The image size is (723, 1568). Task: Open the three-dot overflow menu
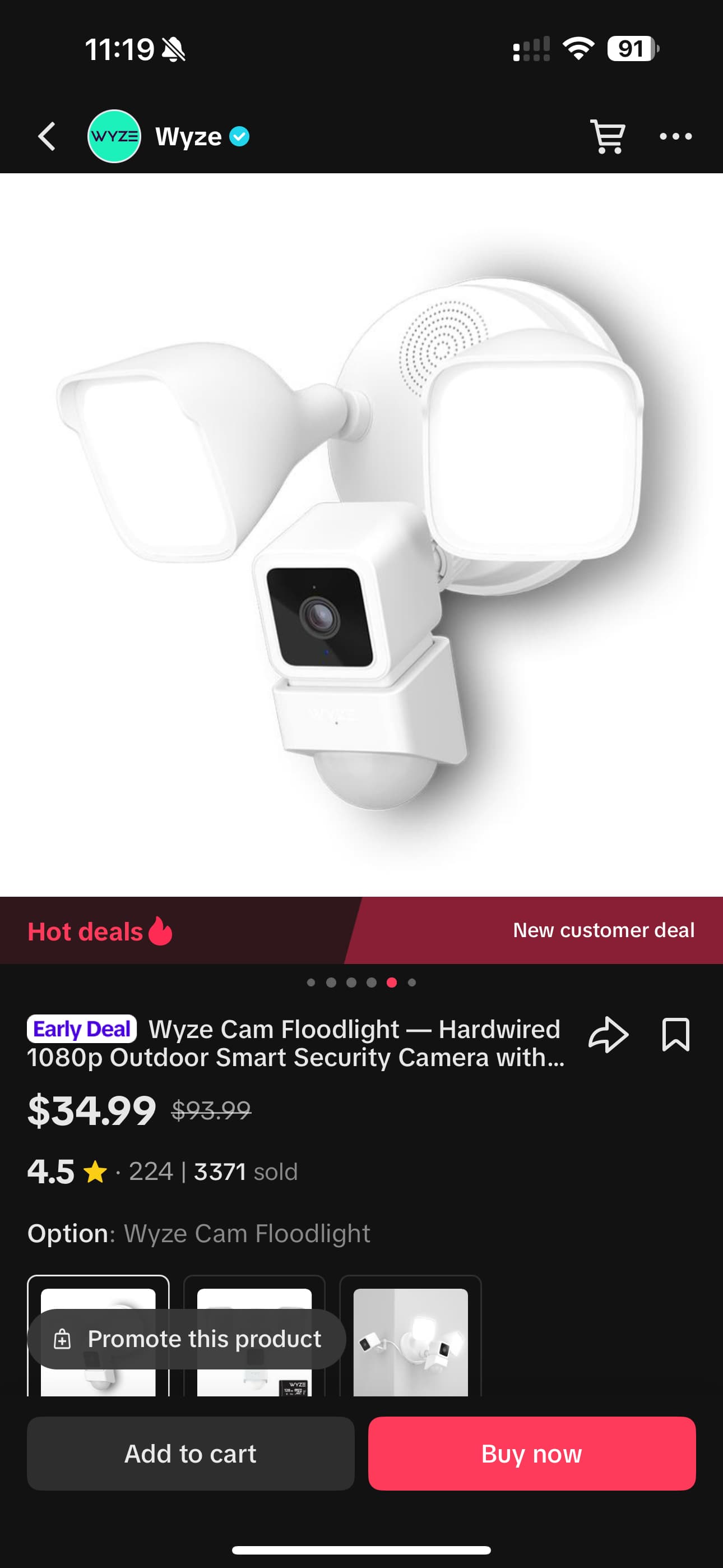675,136
